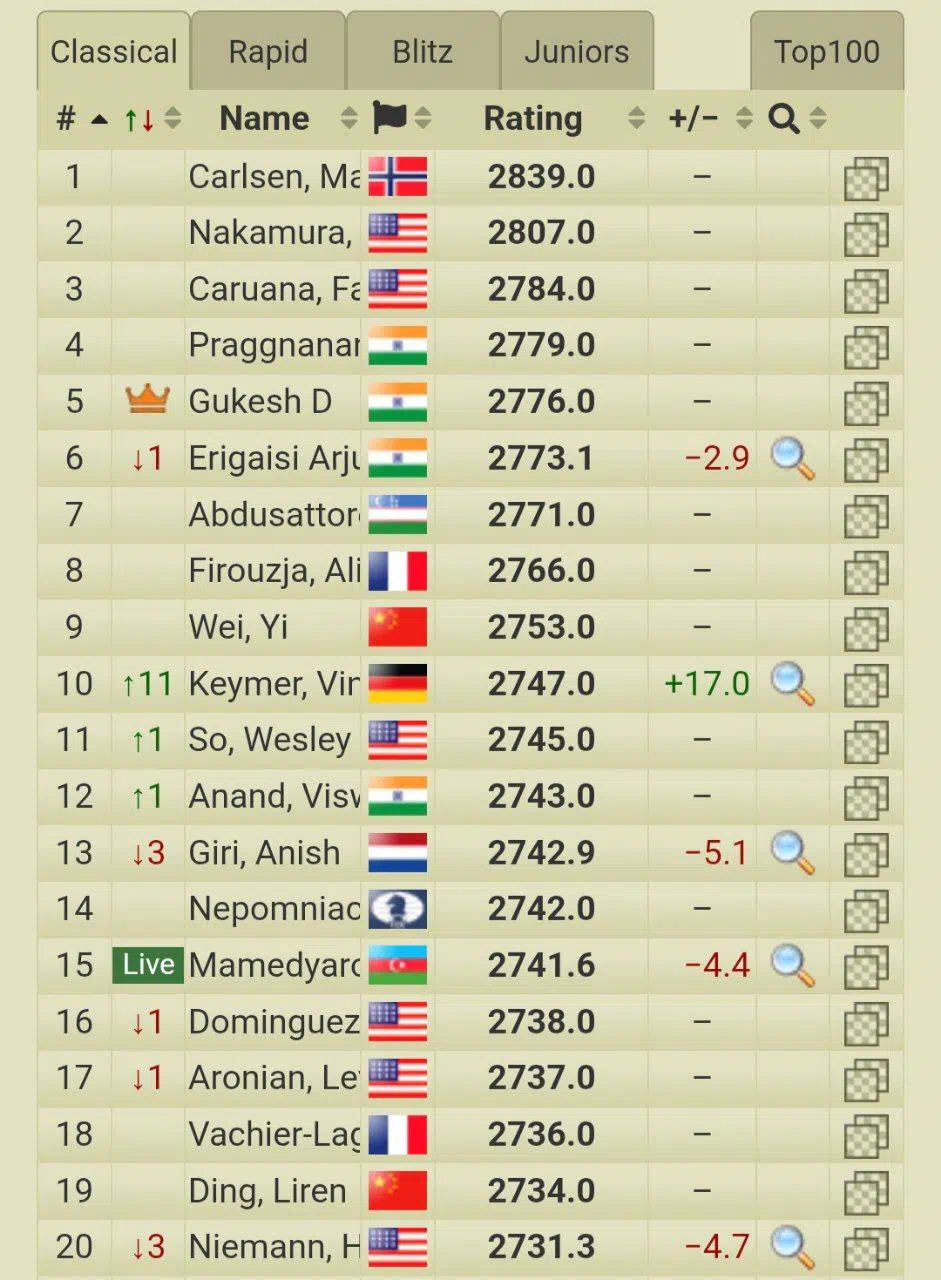Image resolution: width=941 pixels, height=1280 pixels.
Task: Open the chessboard icon for Ding, Liren
Action: 865,1191
